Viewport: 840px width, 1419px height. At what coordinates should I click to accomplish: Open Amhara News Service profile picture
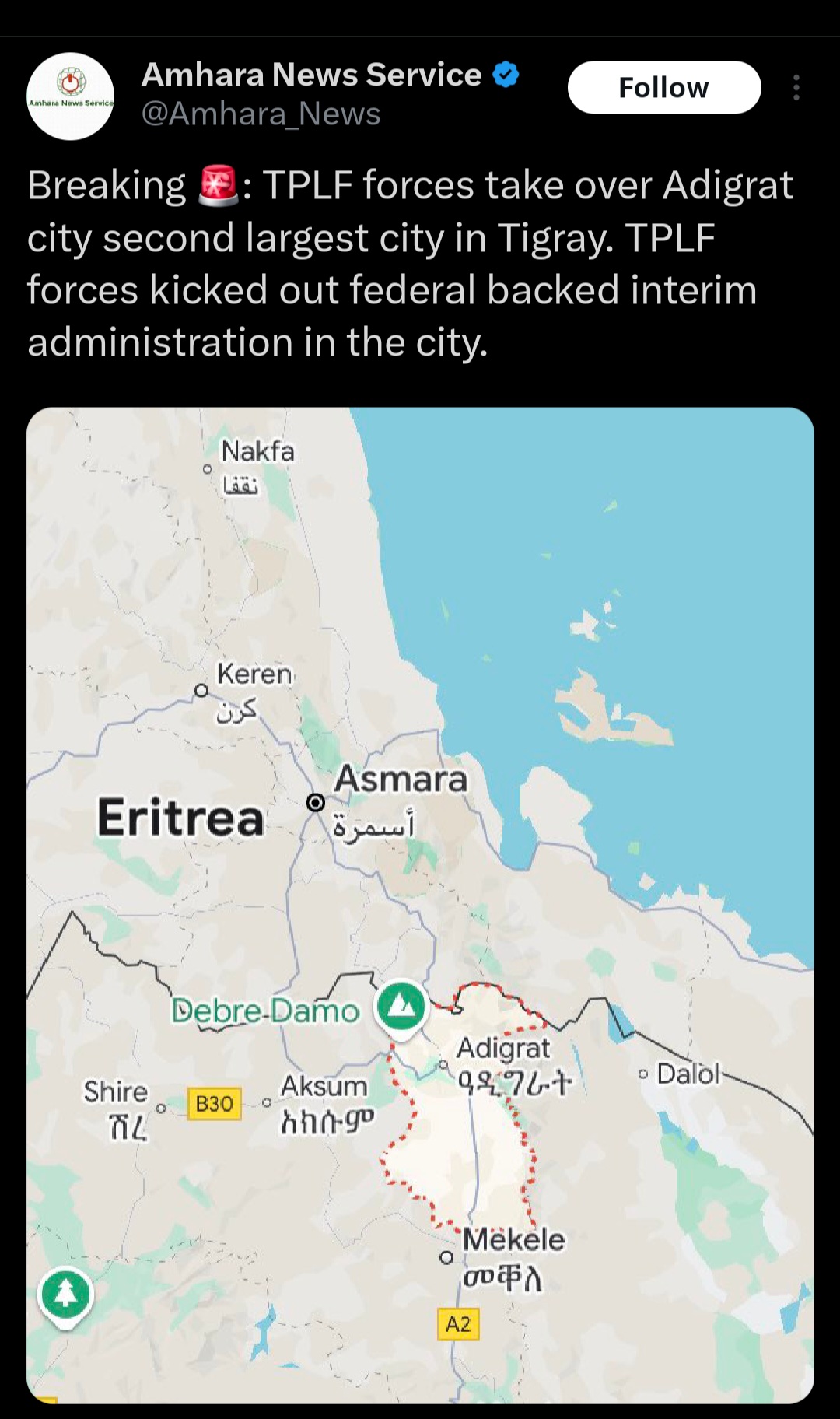point(71,96)
